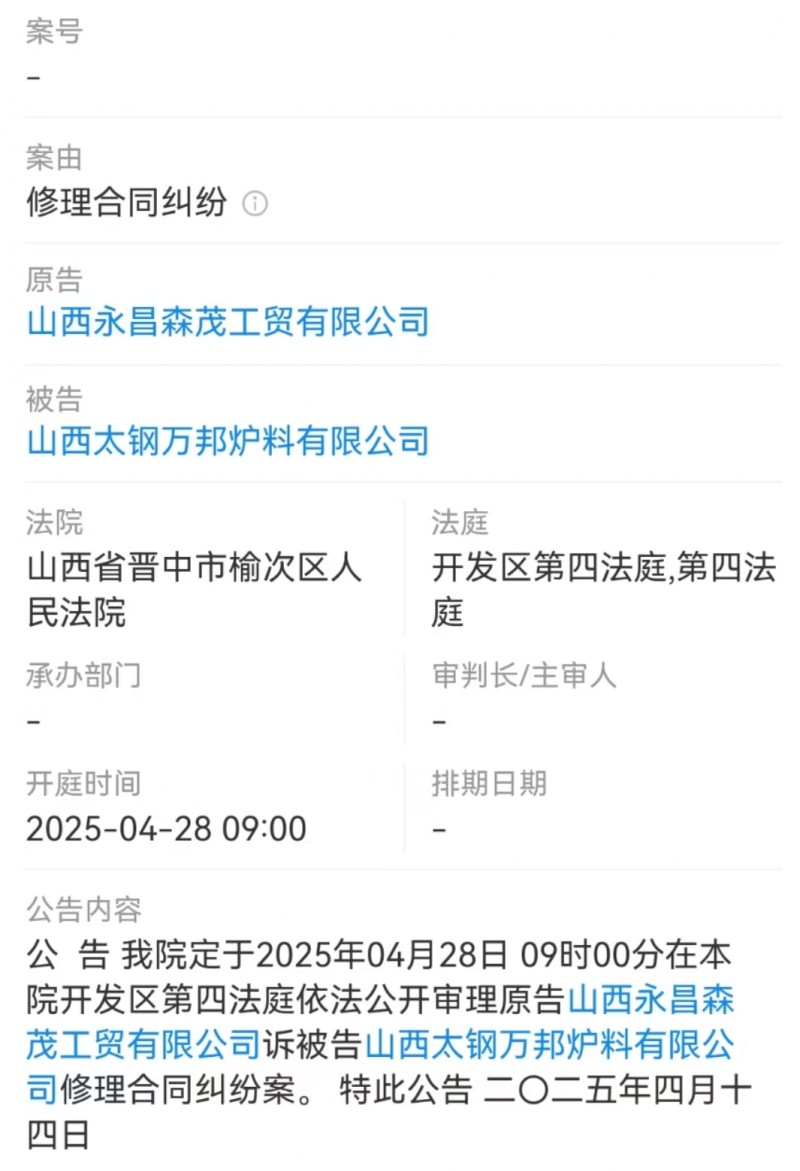
Task: Click the 开庭时间 field label
Action: (84, 785)
